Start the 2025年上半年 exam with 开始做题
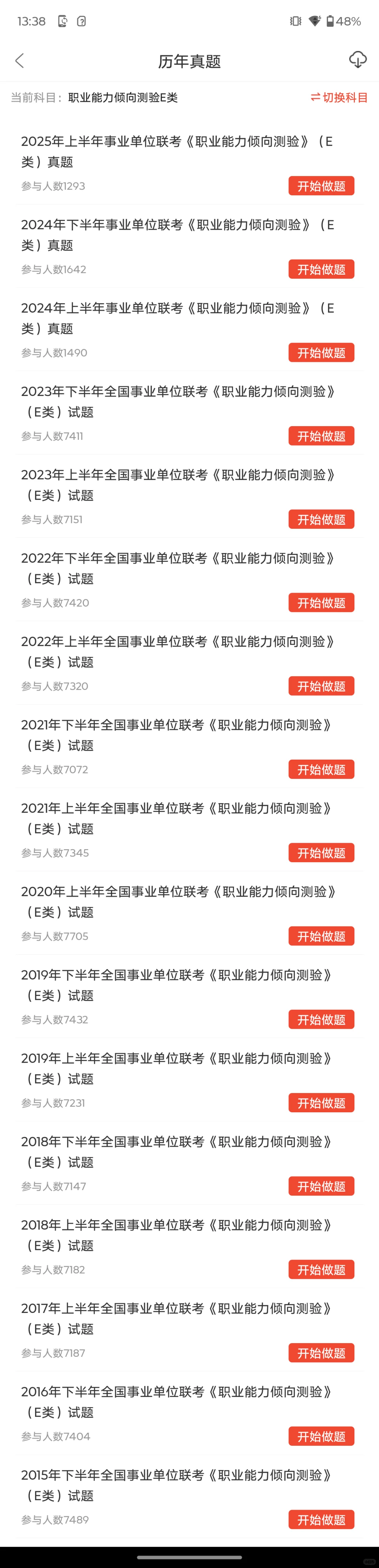 click(321, 186)
